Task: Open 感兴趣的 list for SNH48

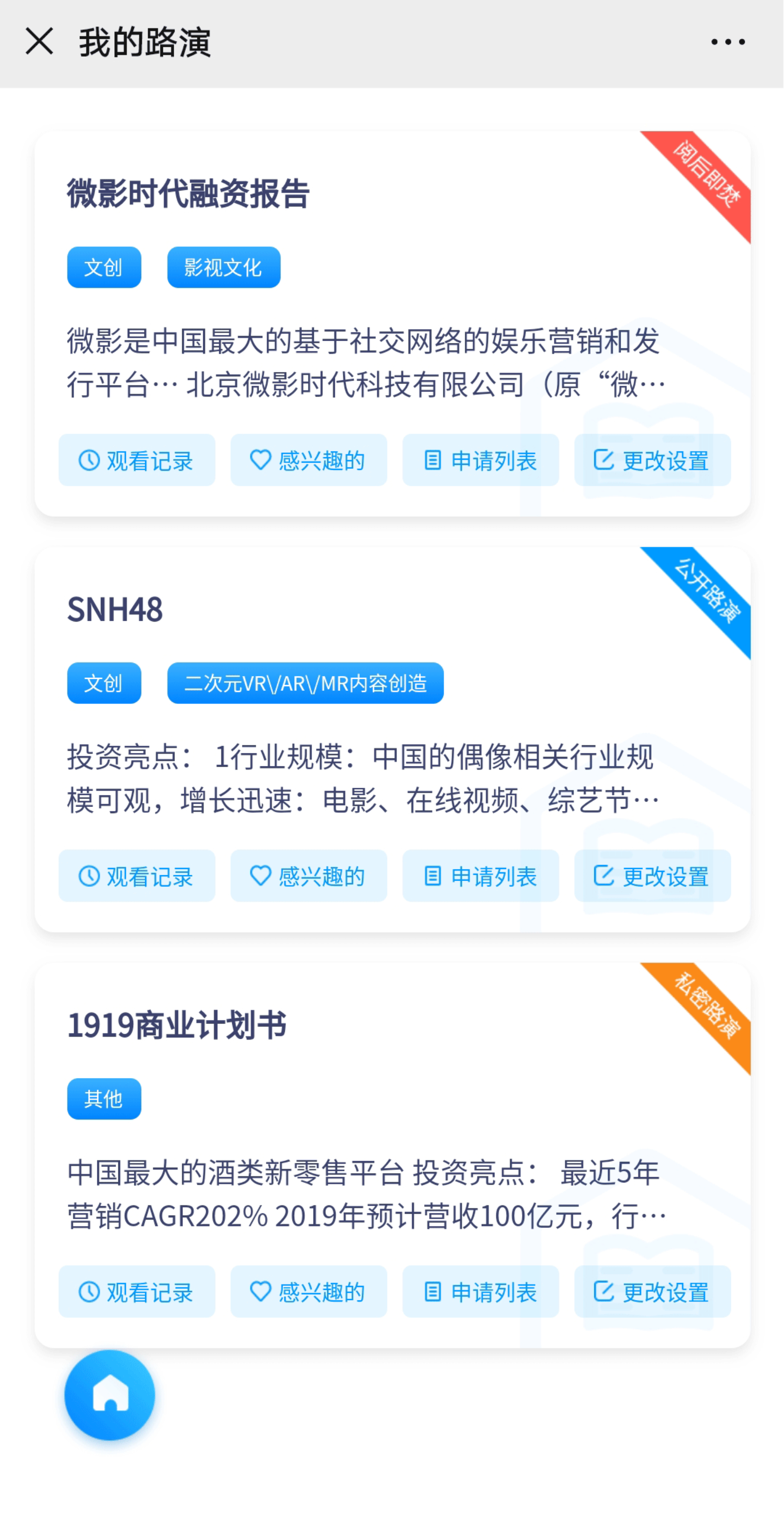Action: tap(308, 876)
